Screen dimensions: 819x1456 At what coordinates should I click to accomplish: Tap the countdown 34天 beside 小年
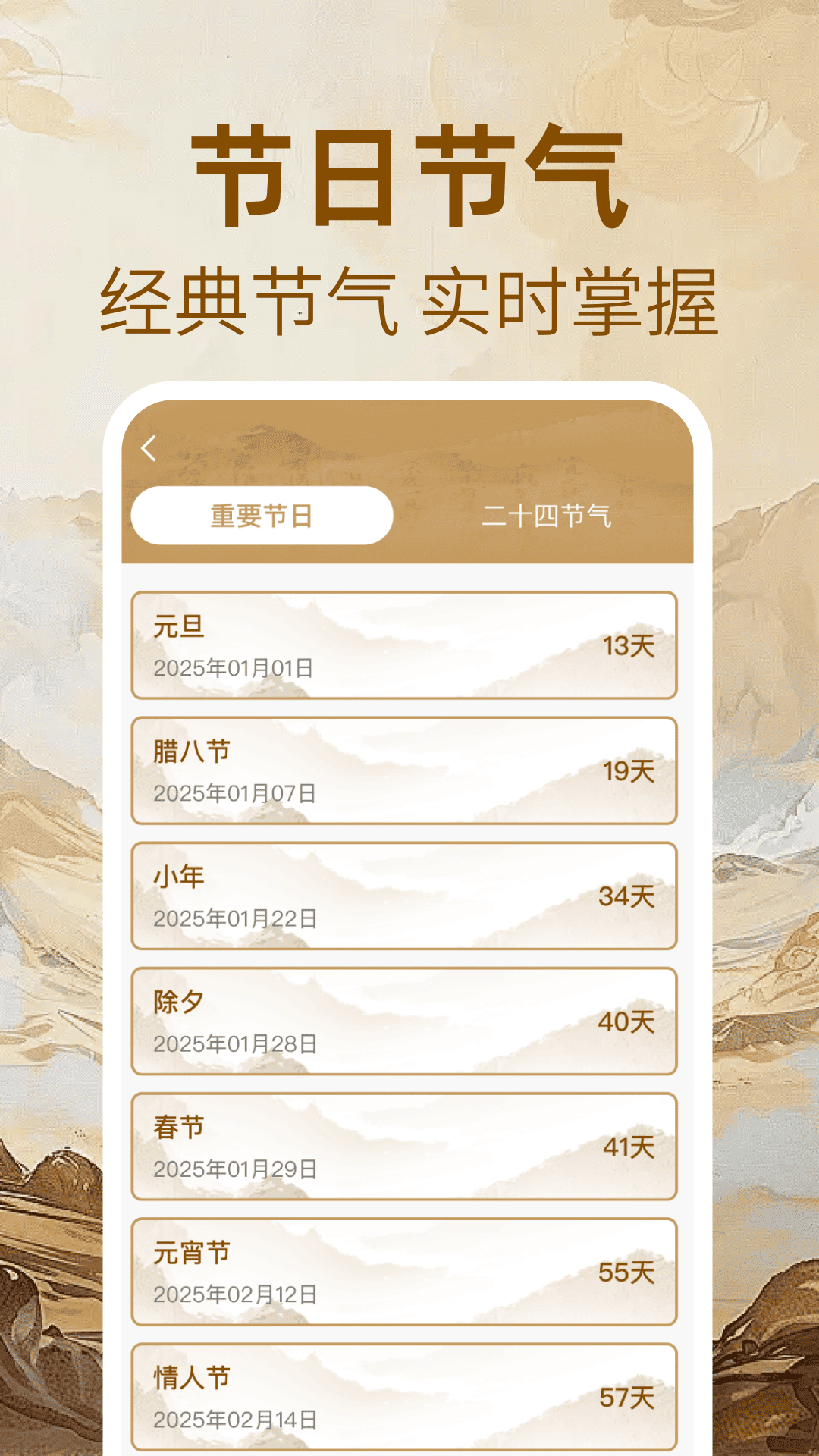click(x=626, y=897)
